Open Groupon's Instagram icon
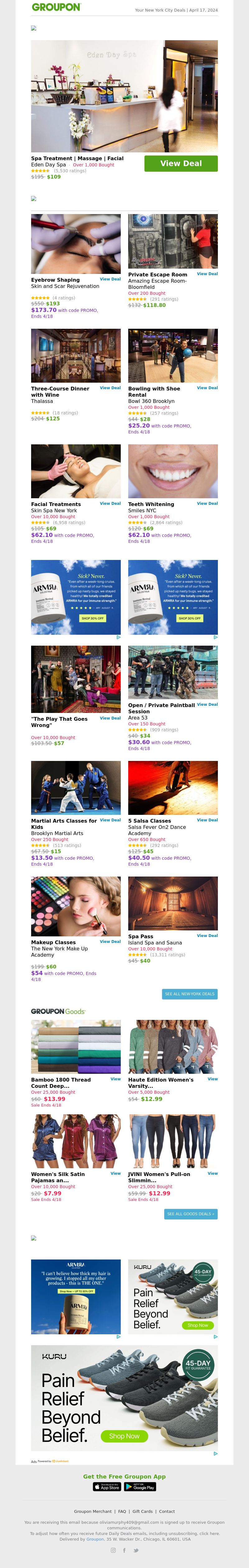The image size is (249, 1568). click(113, 1550)
